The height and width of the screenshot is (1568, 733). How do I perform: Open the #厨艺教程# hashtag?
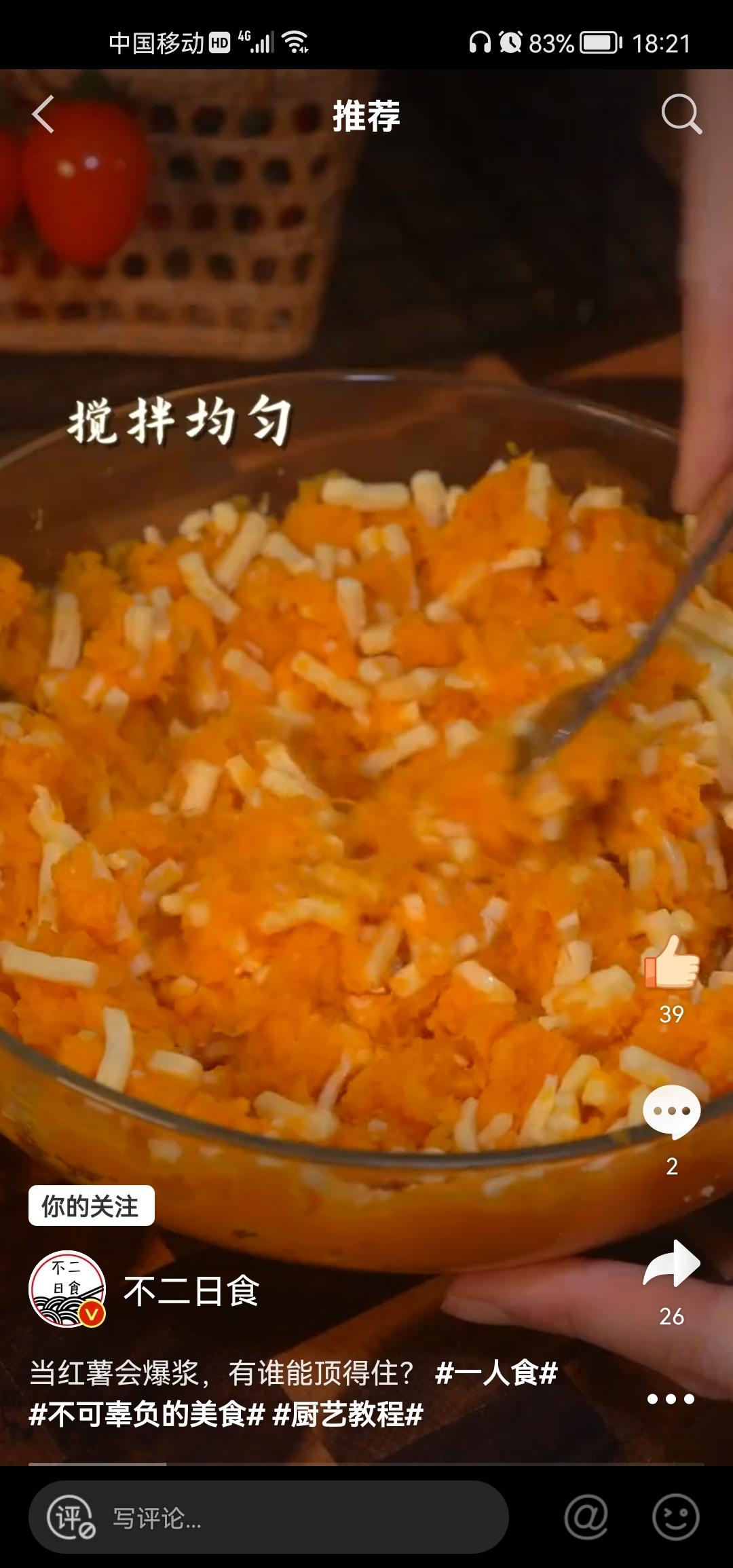point(347,1415)
